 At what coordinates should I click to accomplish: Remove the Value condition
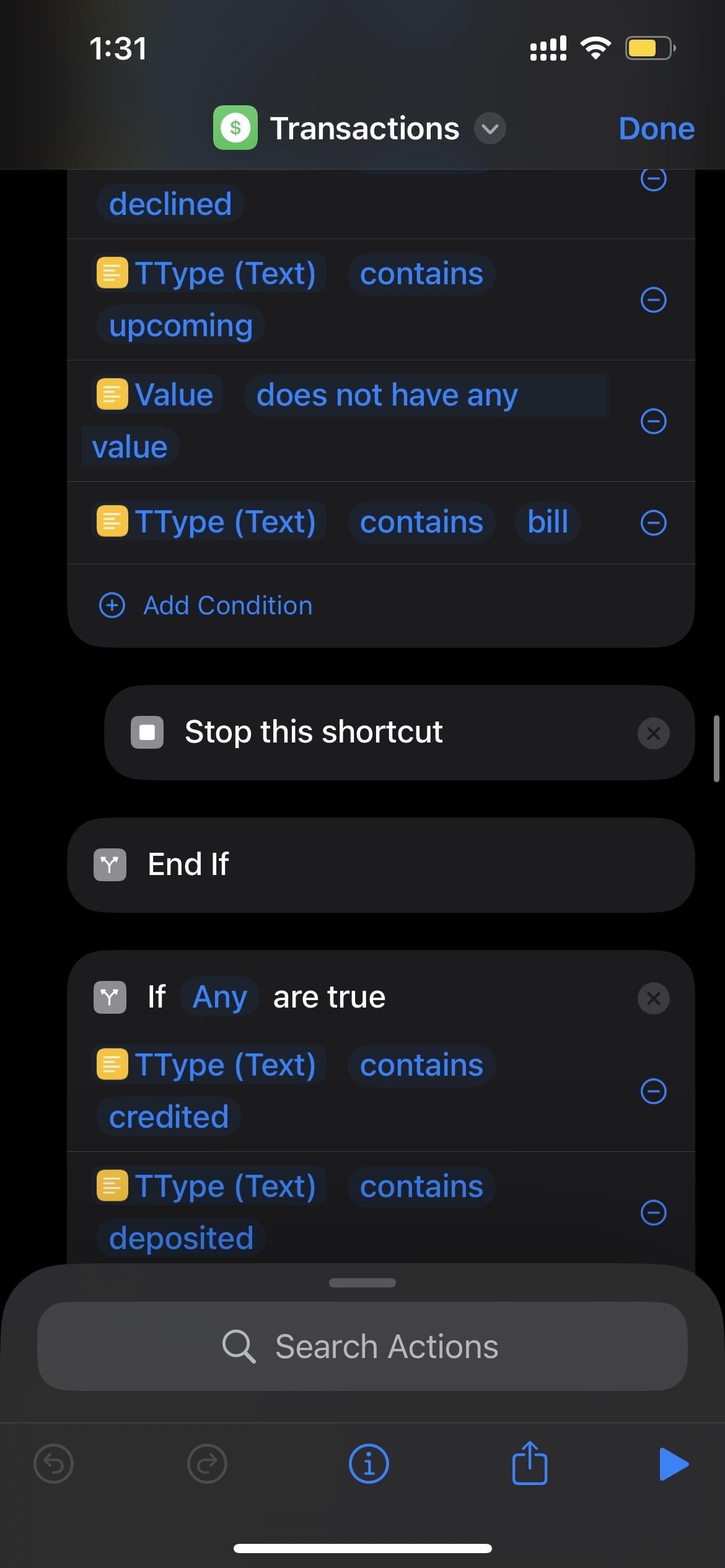coord(653,421)
